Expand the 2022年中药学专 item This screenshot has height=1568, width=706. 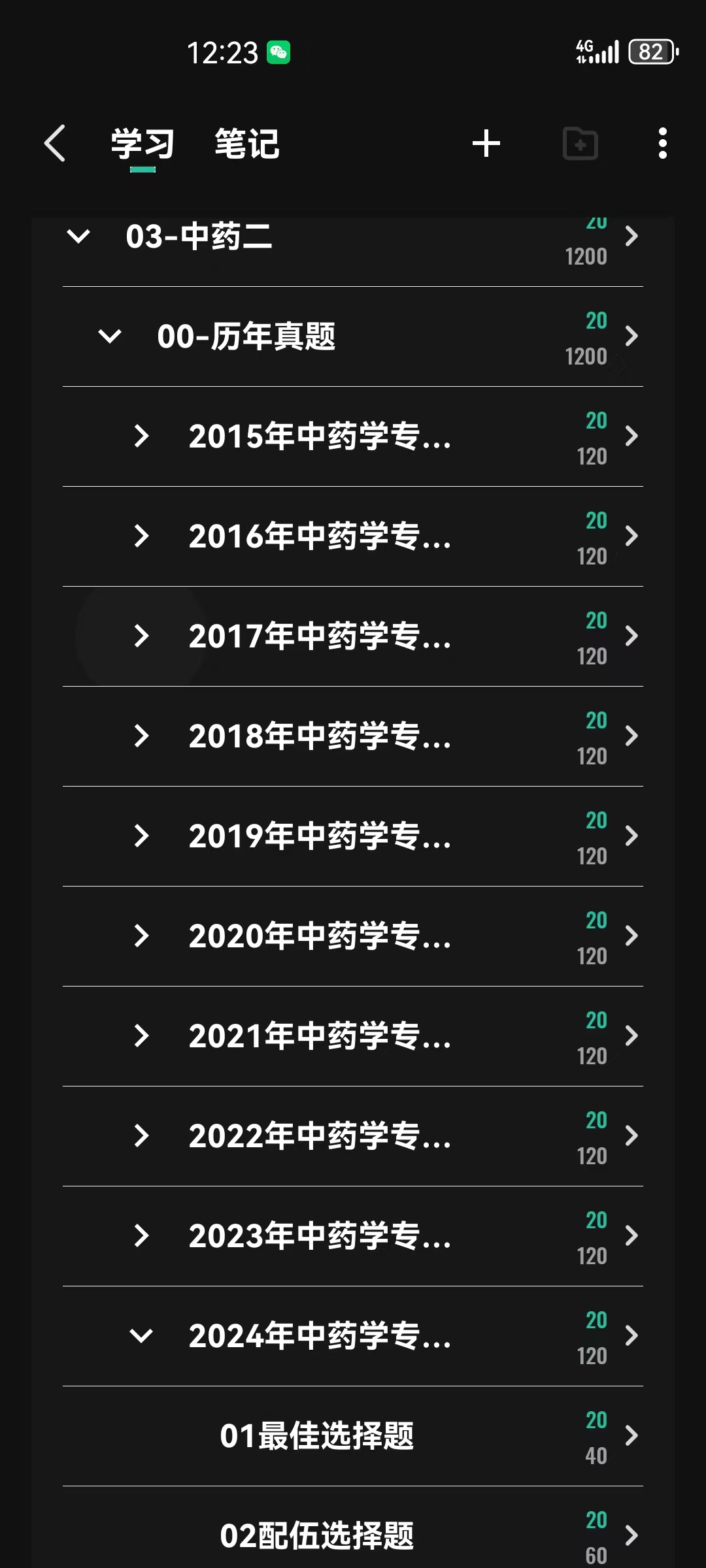[x=141, y=1135]
